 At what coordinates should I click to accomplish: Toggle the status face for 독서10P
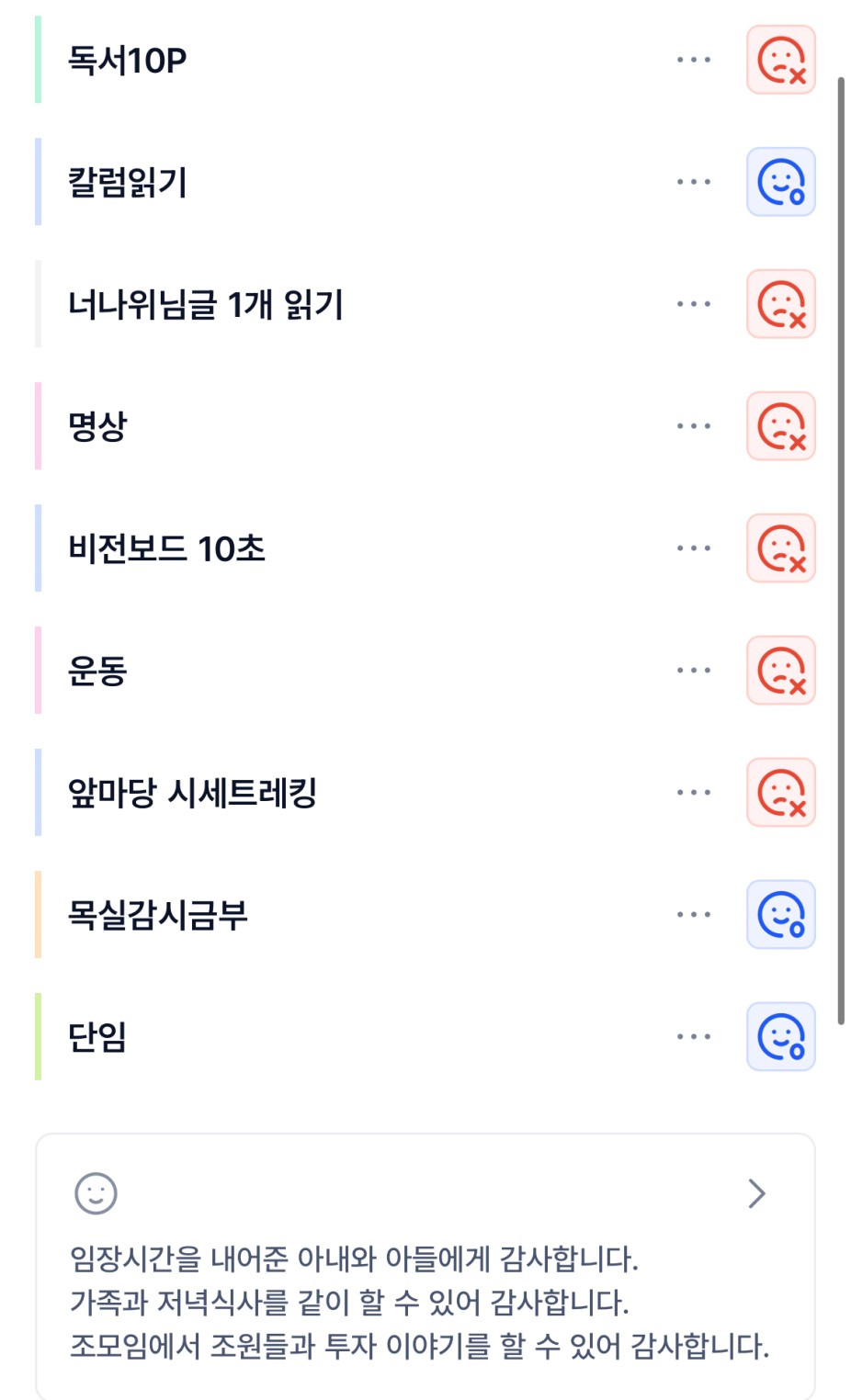coord(780,60)
